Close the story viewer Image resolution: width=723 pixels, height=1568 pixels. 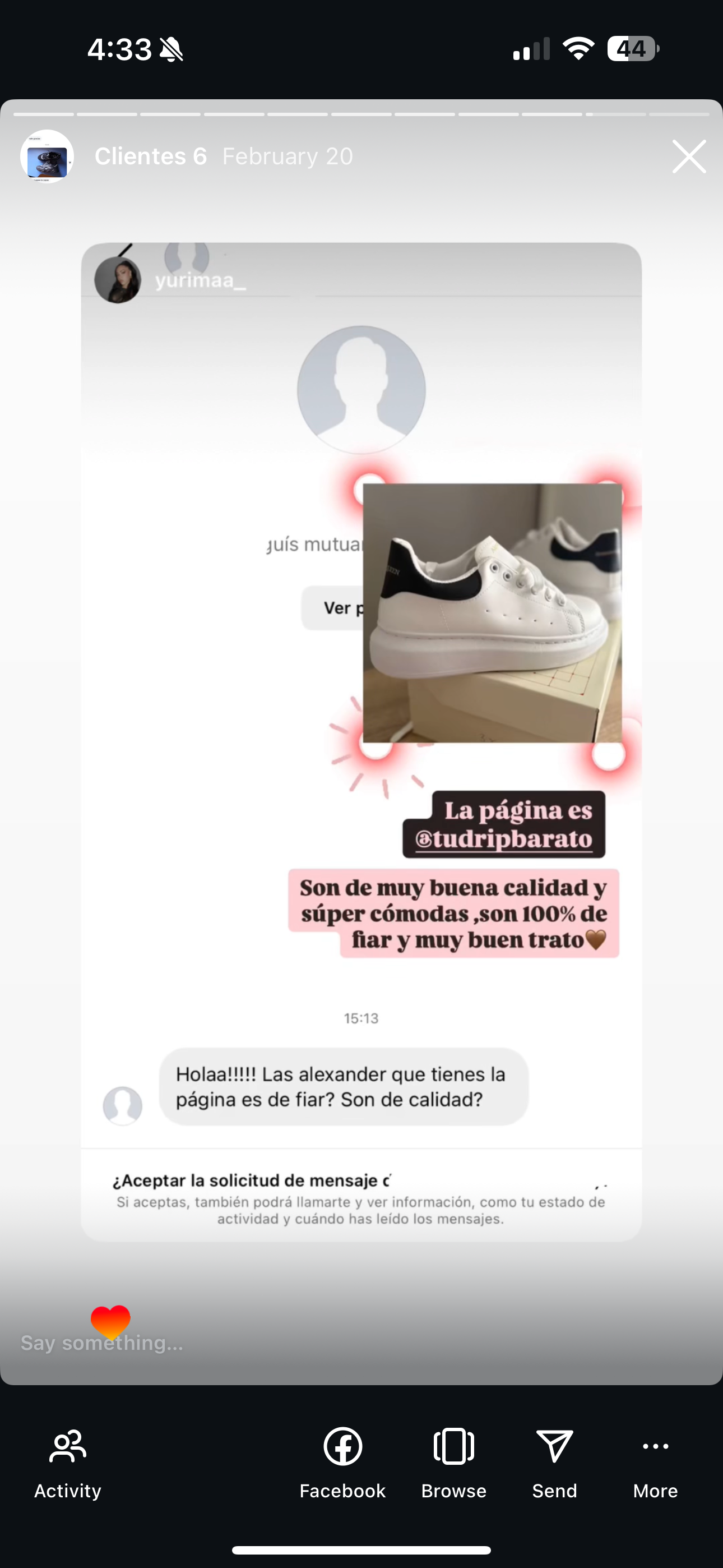689,156
